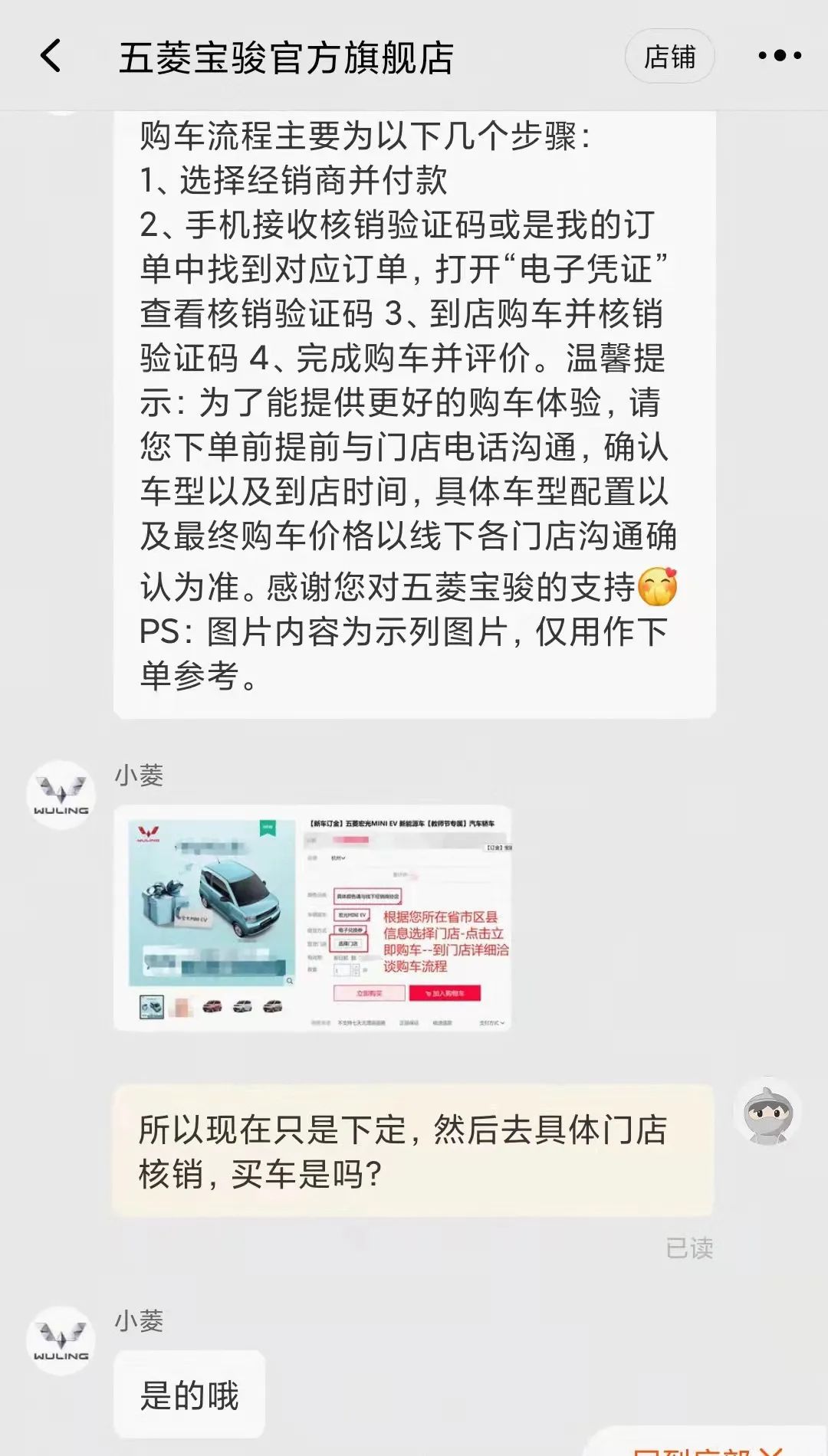The height and width of the screenshot is (1456, 828).
Task: Open the 店铺 store page
Action: point(669,57)
